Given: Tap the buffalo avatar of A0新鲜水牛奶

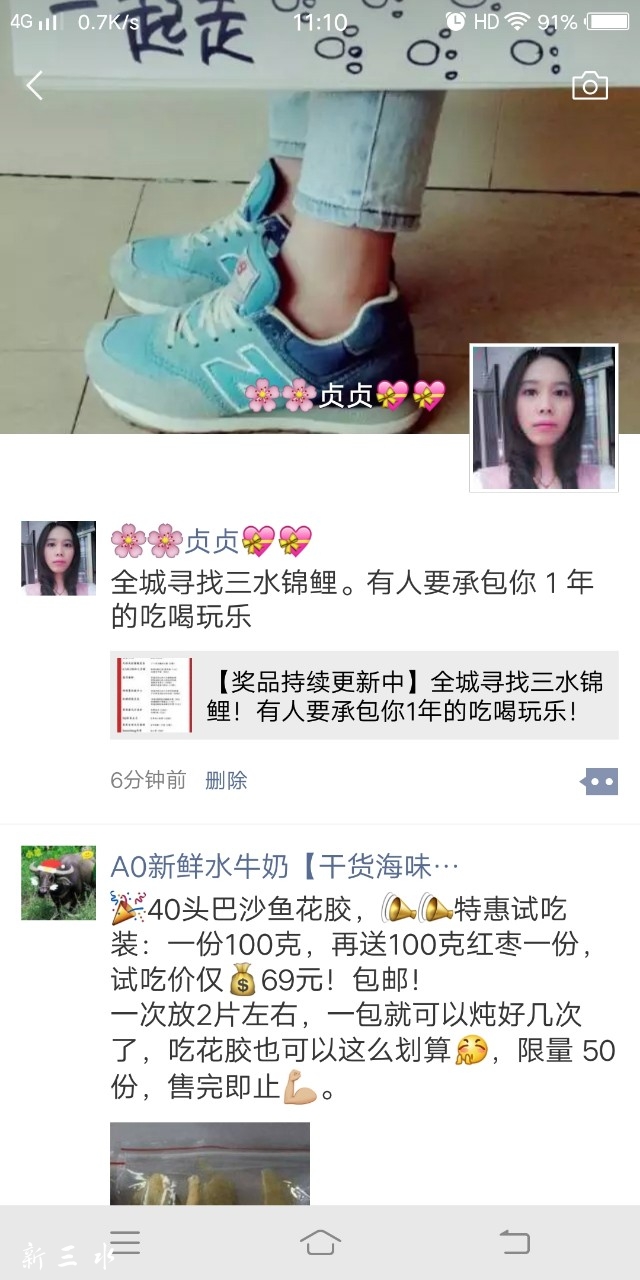Looking at the screenshot, I should [58, 882].
